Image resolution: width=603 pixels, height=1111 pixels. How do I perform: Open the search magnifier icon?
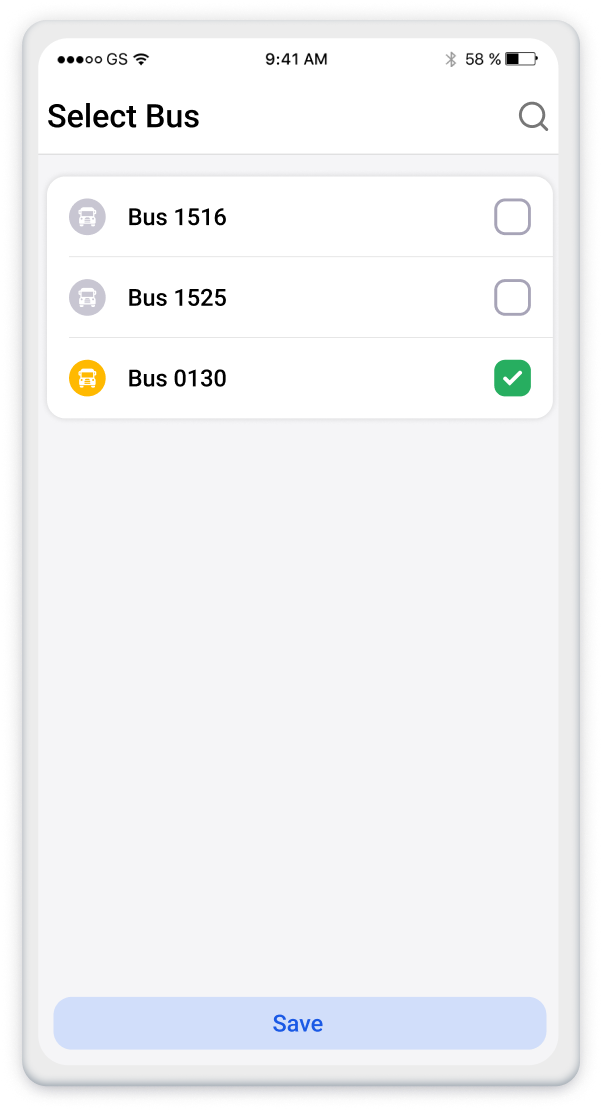click(x=533, y=117)
